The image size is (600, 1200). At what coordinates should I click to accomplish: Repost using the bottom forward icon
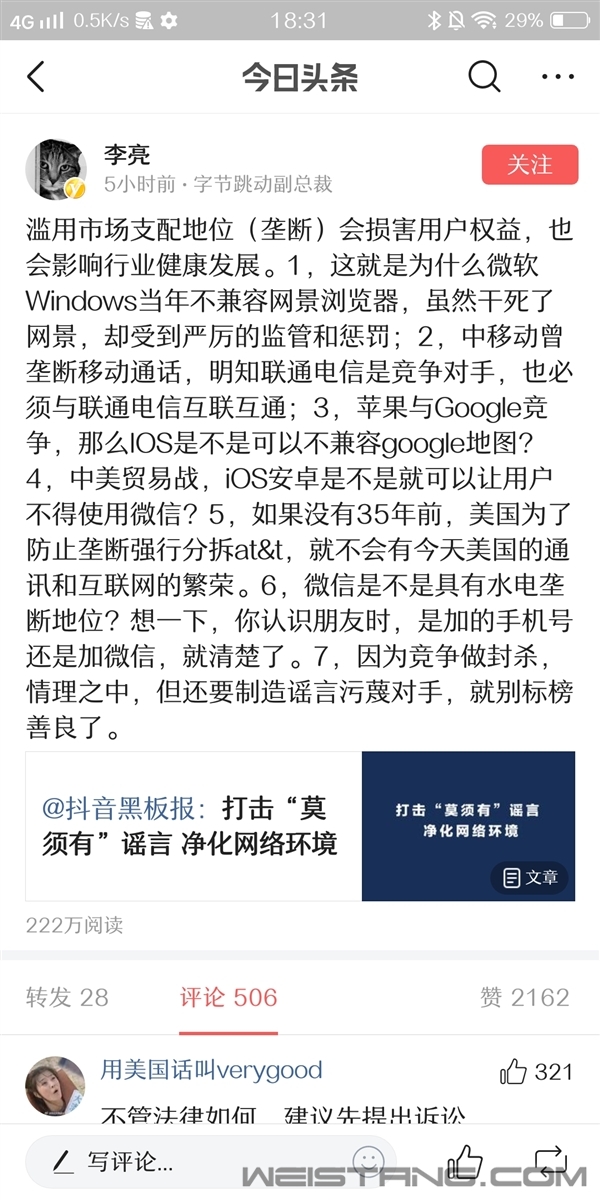click(x=551, y=1161)
